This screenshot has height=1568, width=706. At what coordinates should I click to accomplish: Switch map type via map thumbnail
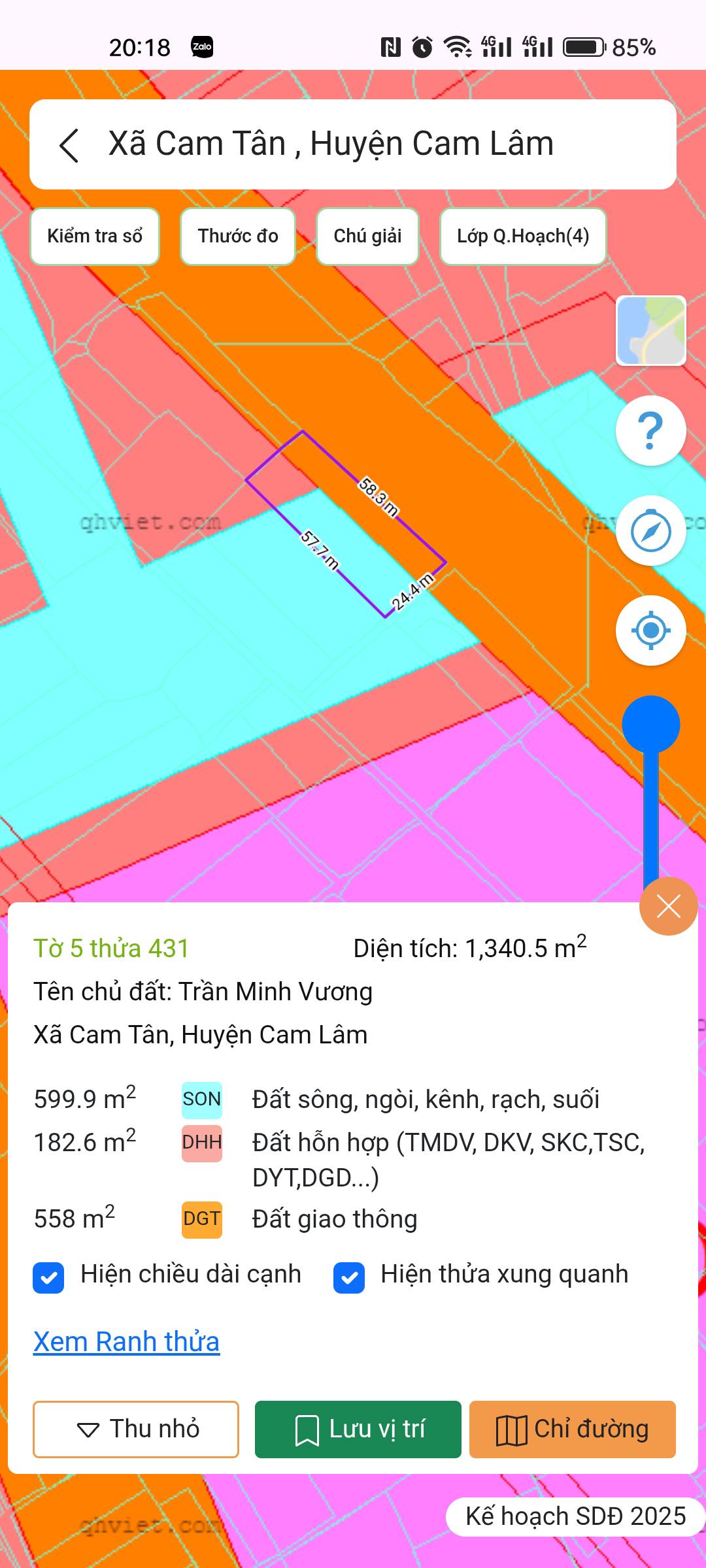click(x=650, y=331)
